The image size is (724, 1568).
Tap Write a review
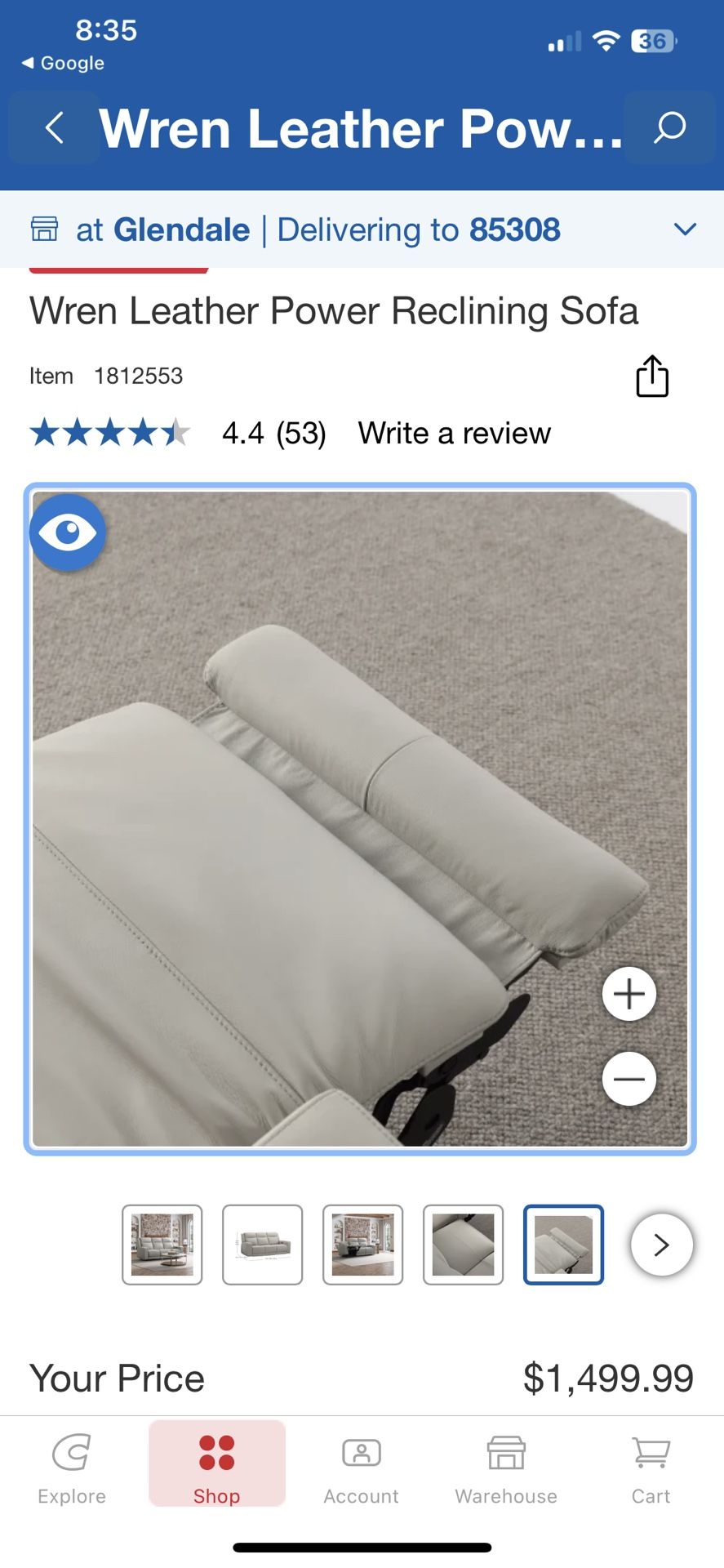coord(454,433)
